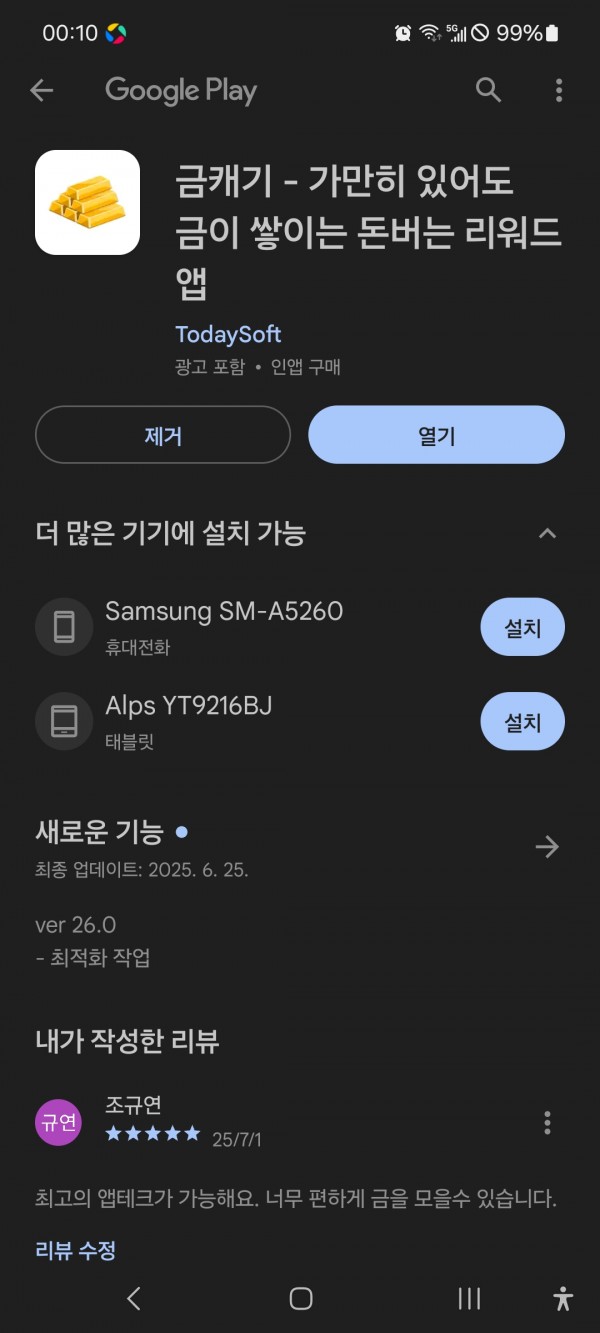The image size is (600, 1333).
Task: Open recent apps from navigation bar
Action: pyautogui.click(x=469, y=1298)
